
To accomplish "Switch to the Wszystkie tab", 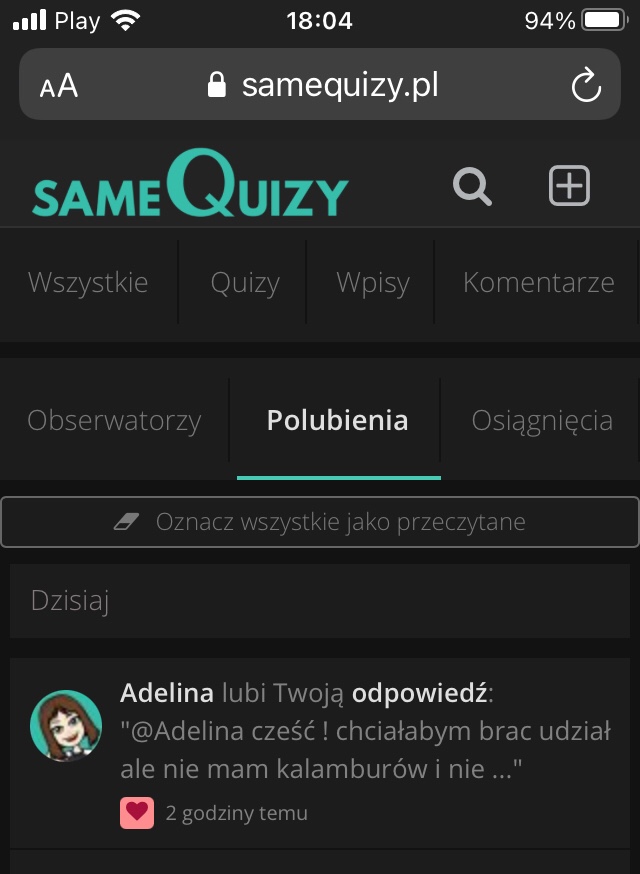I will [x=88, y=283].
